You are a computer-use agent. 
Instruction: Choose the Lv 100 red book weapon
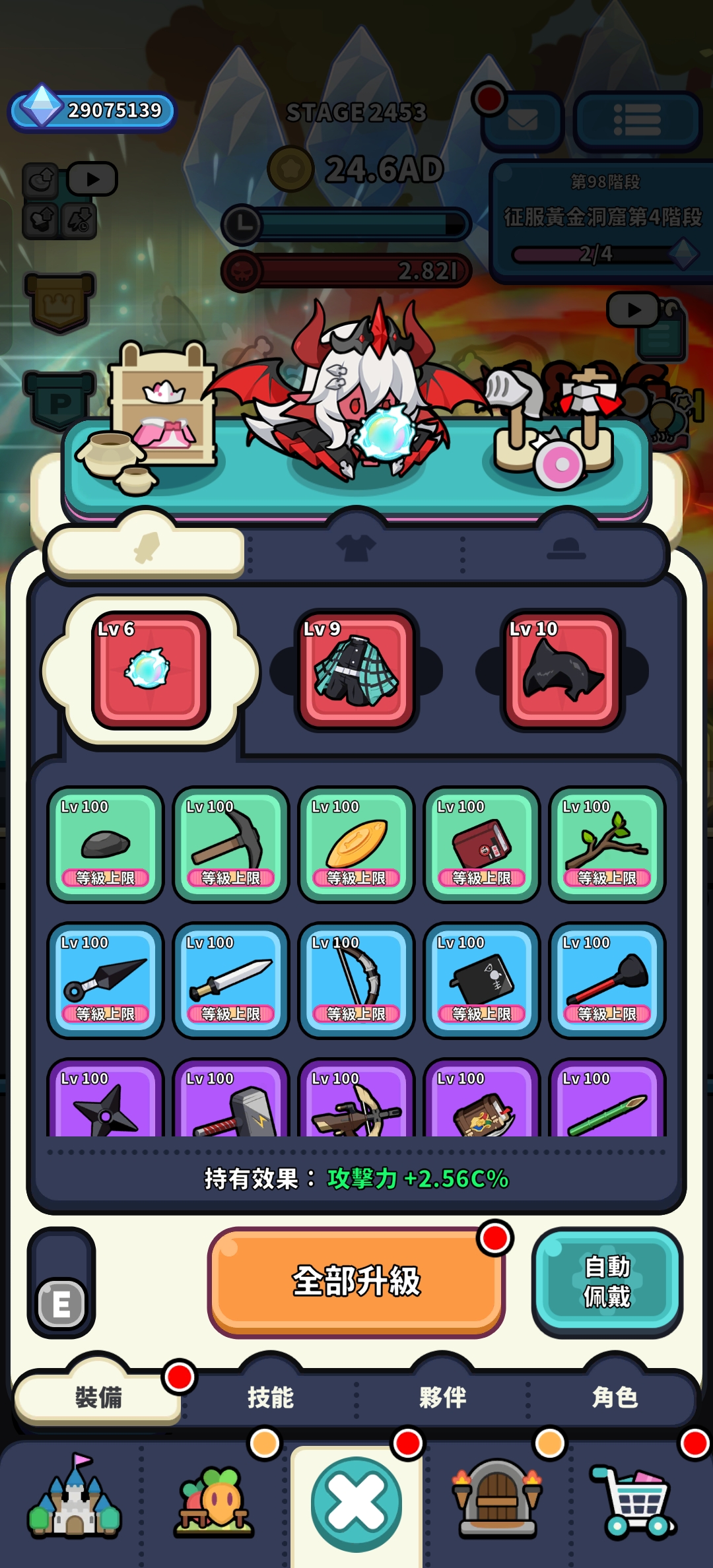[x=481, y=843]
